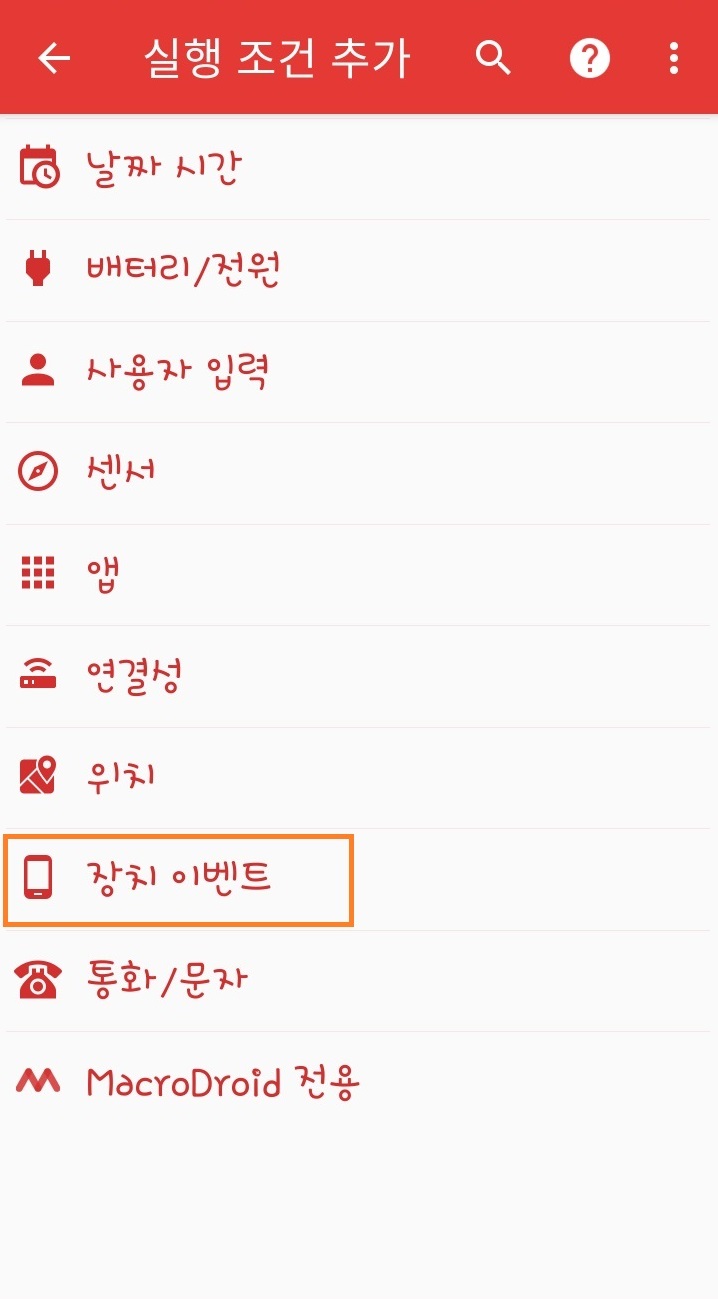
Task: Open the search icon in the app bar
Action: (493, 58)
